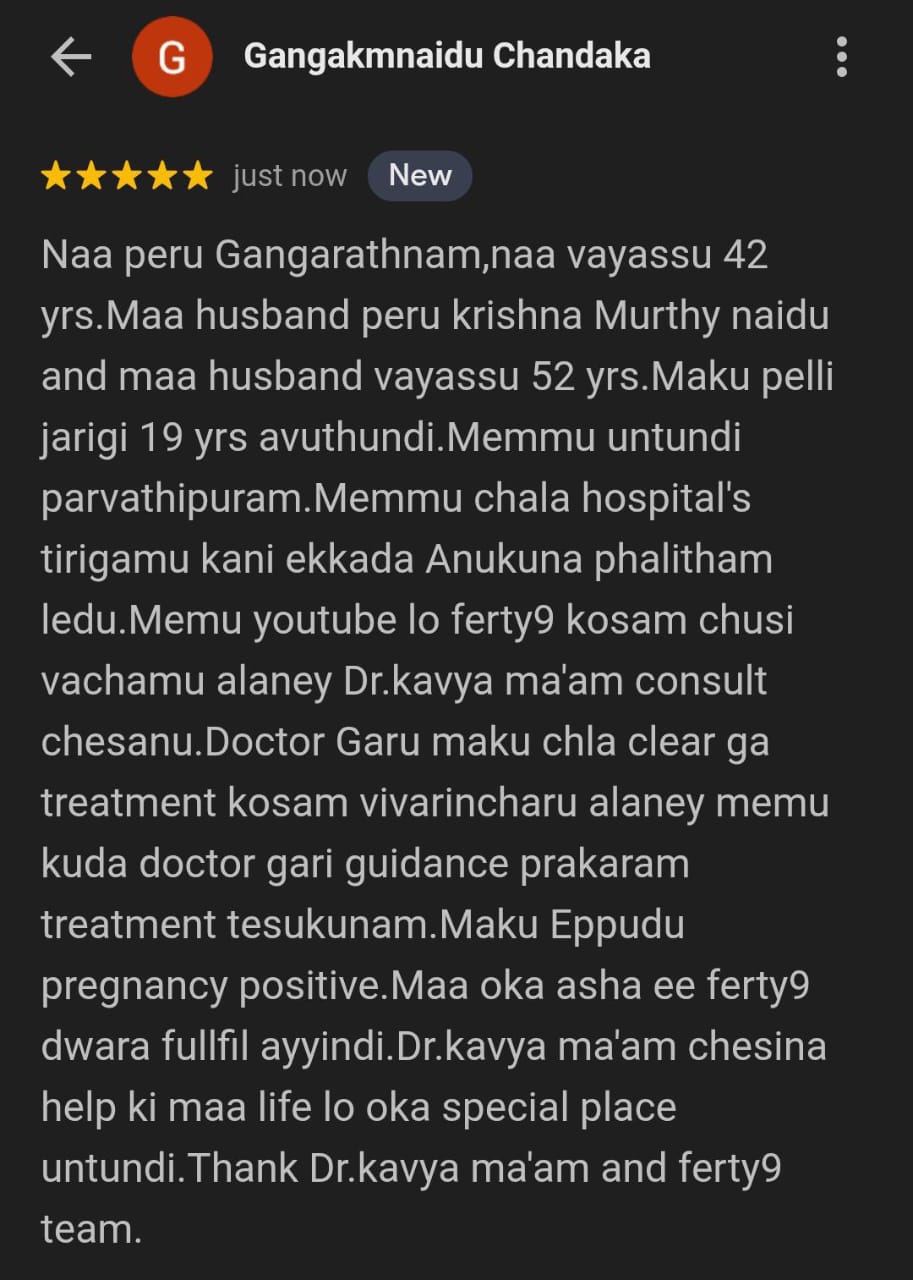Go back using the back arrow

tap(71, 57)
